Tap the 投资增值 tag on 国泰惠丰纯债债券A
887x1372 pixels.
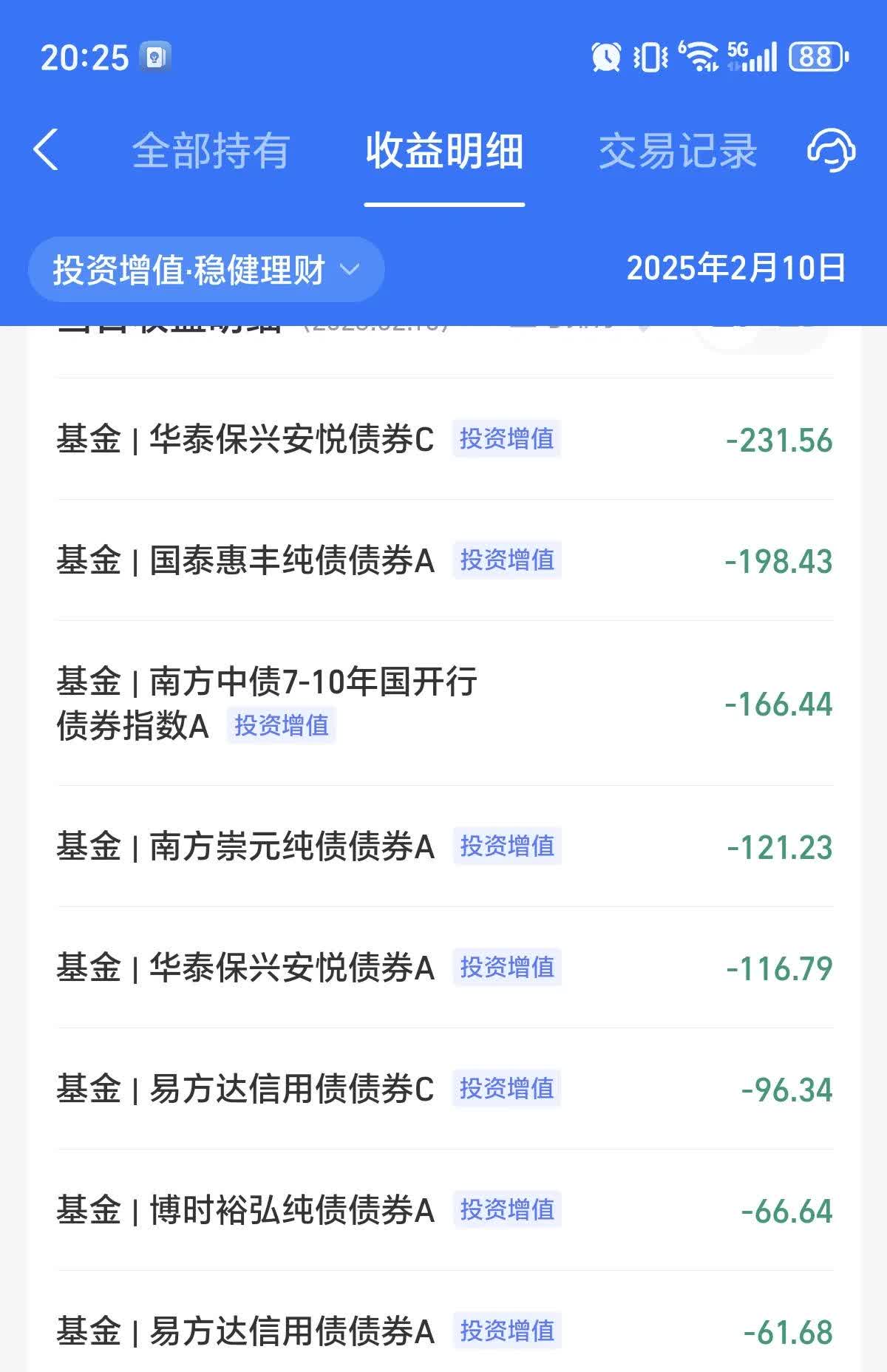(507, 561)
